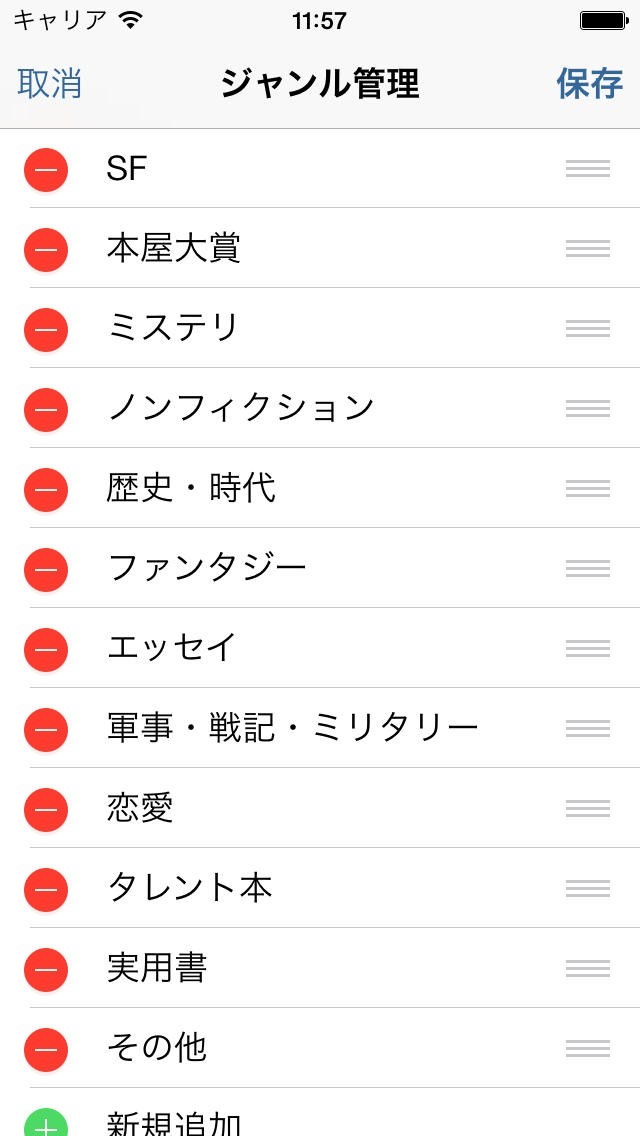Remove 軍事・戦記・ミリタリー with the minus icon
Screen dimensions: 640x1136
46,729
